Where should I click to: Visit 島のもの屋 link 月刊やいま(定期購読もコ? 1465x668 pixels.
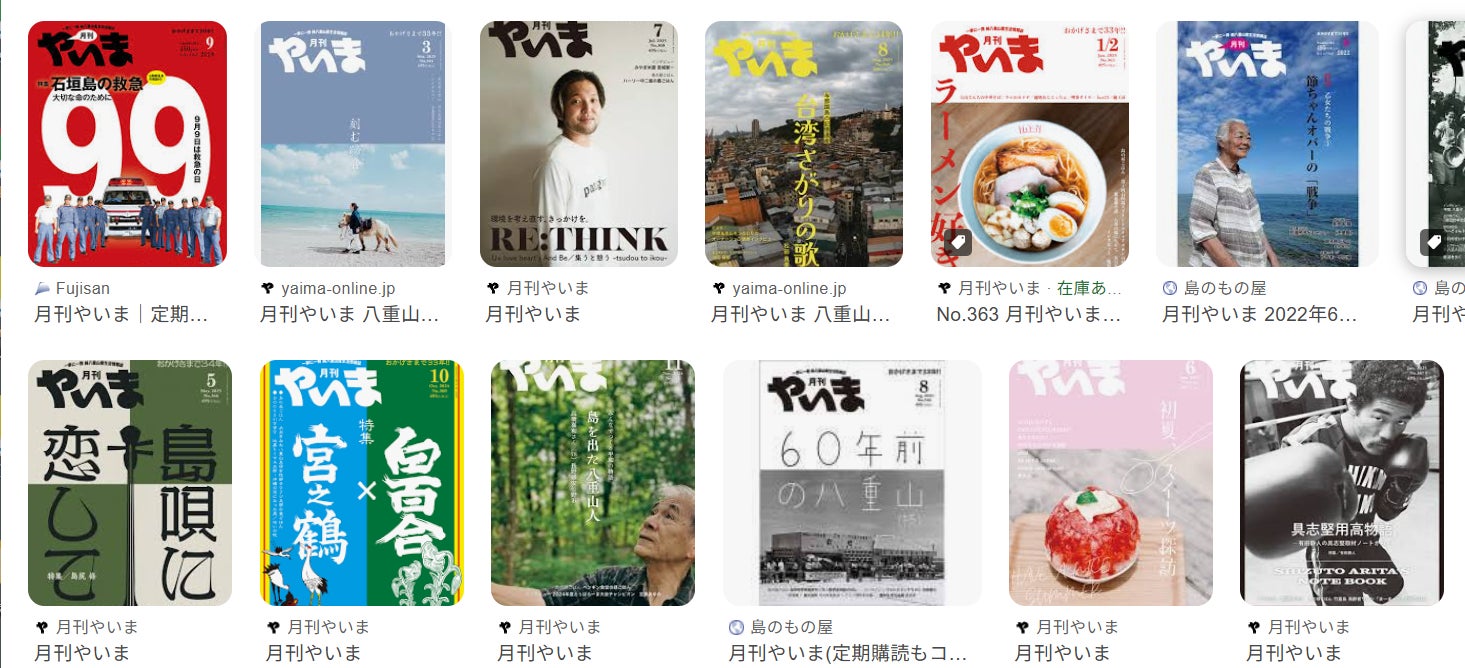847,654
